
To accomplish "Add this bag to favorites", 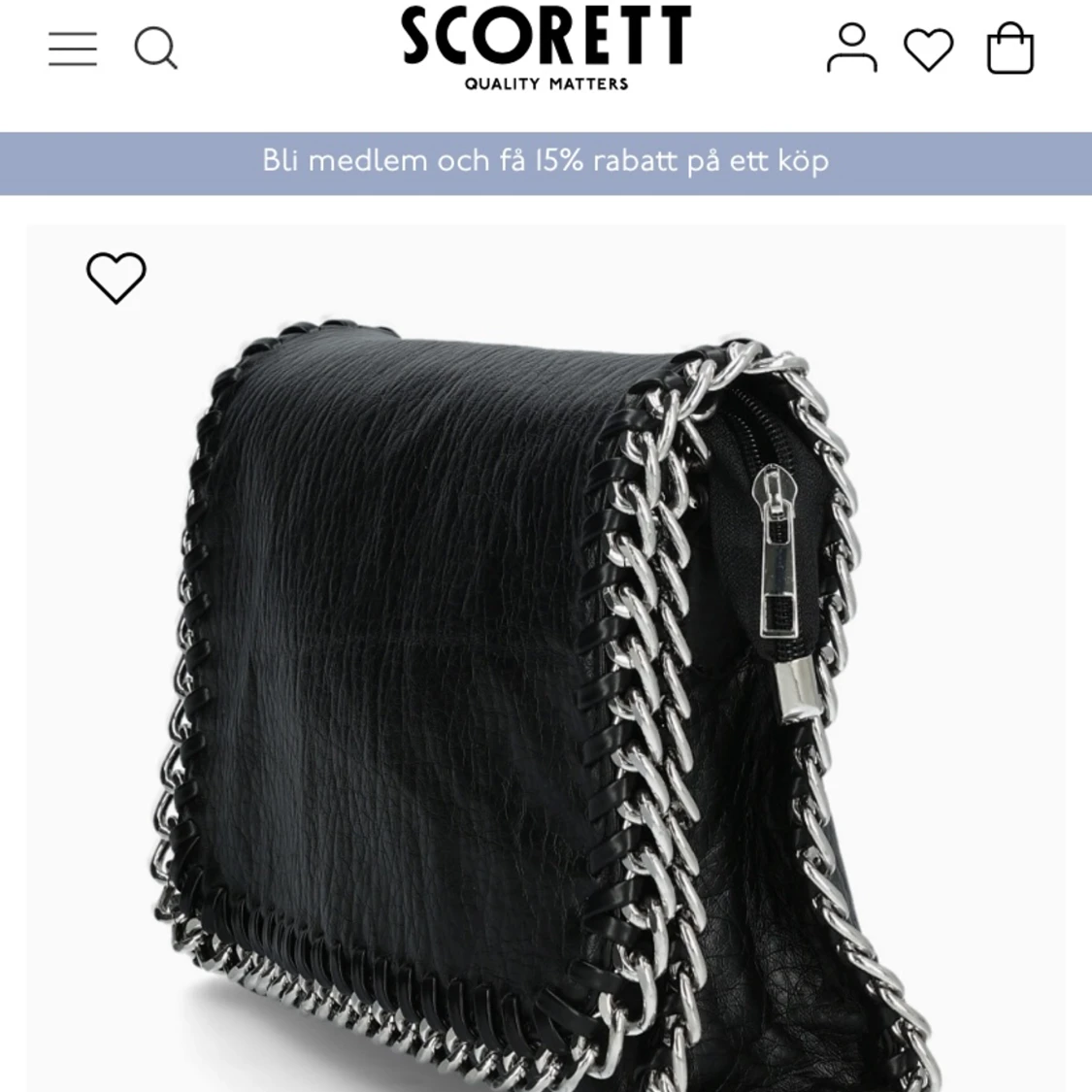I will [116, 278].
